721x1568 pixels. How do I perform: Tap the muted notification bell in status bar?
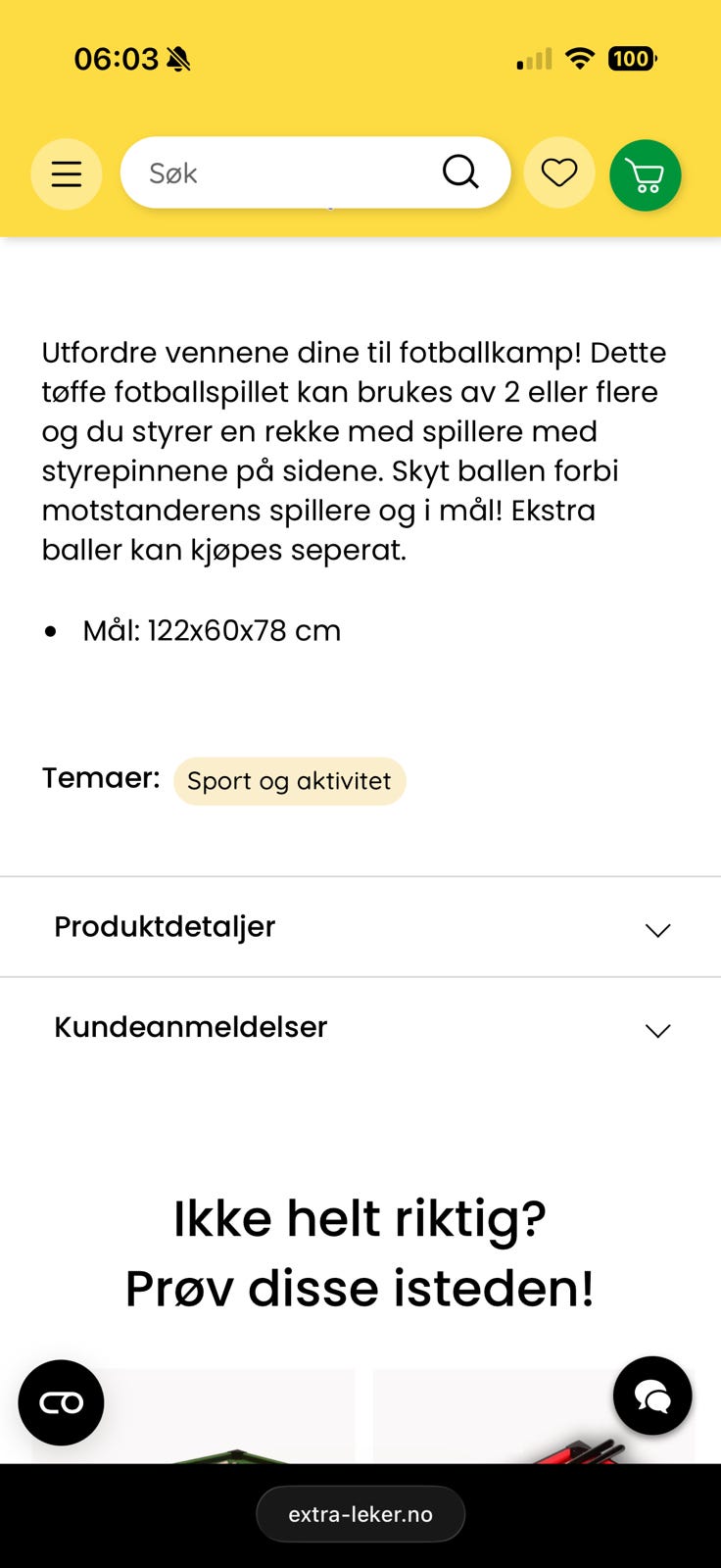click(x=179, y=59)
